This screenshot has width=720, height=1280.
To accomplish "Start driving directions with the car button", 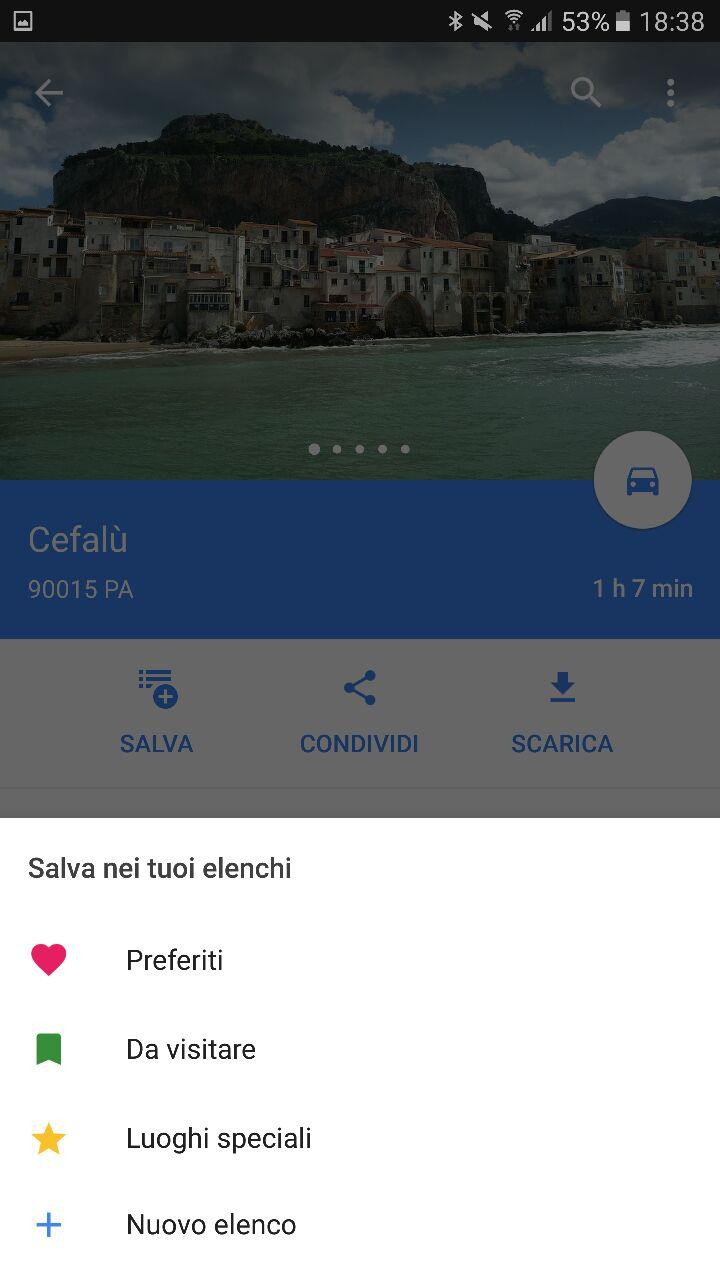I will coord(642,481).
